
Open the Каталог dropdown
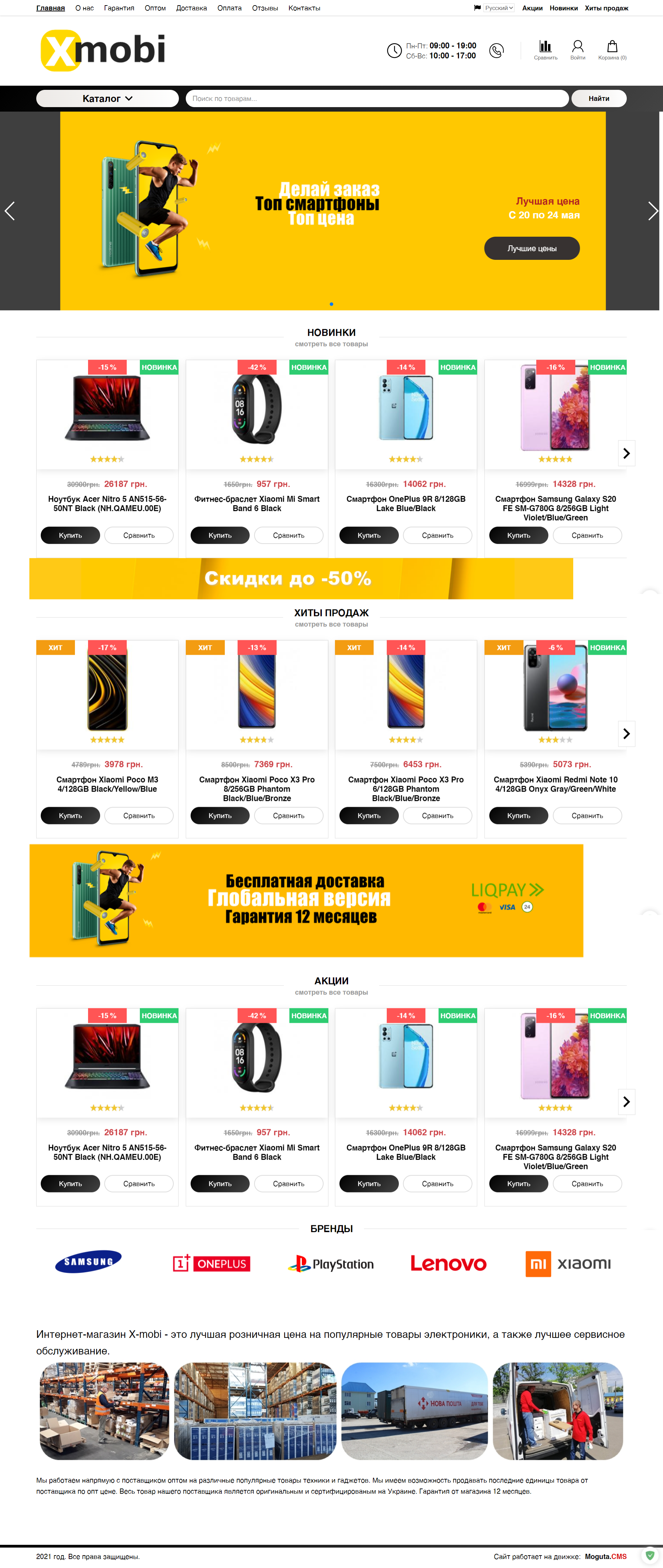107,98
